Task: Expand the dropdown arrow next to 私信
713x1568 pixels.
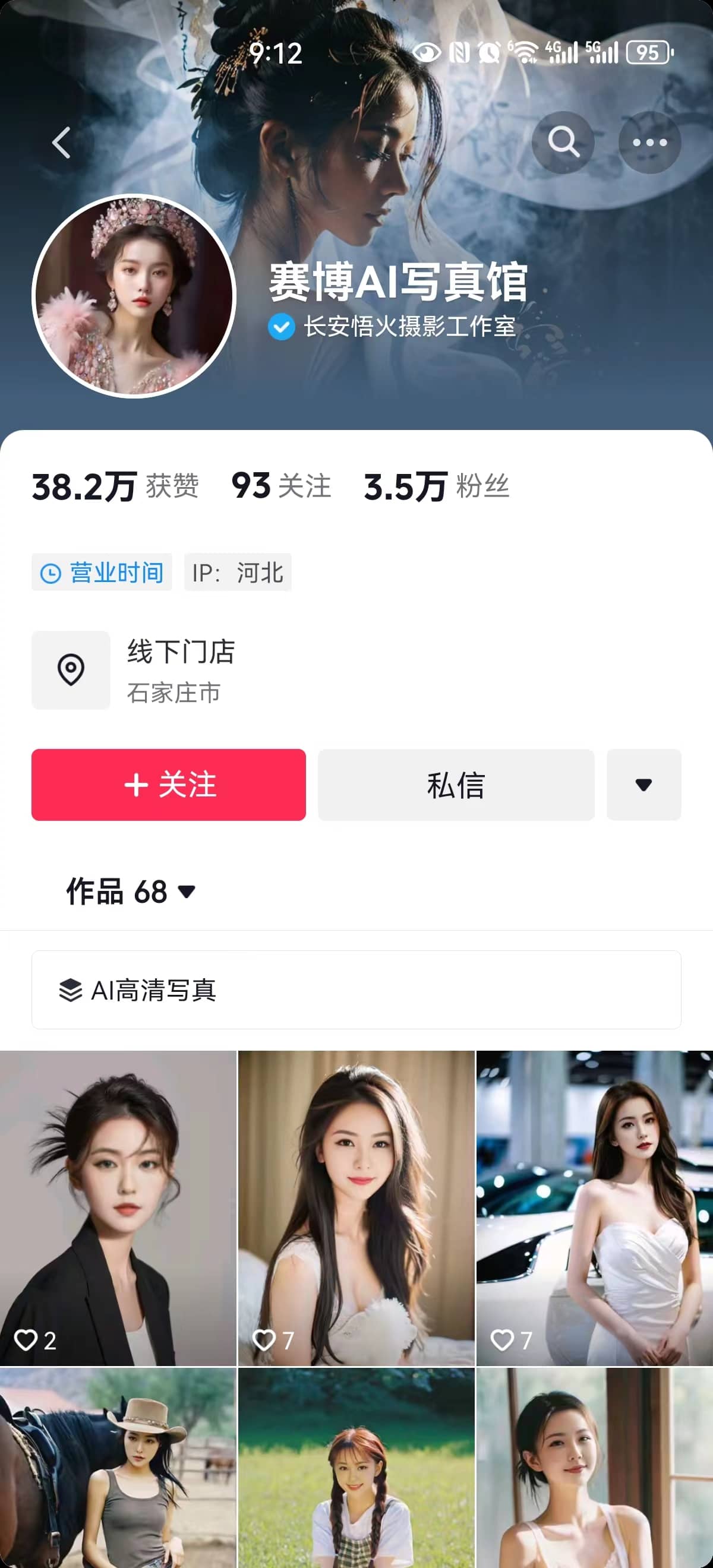Action: (643, 784)
